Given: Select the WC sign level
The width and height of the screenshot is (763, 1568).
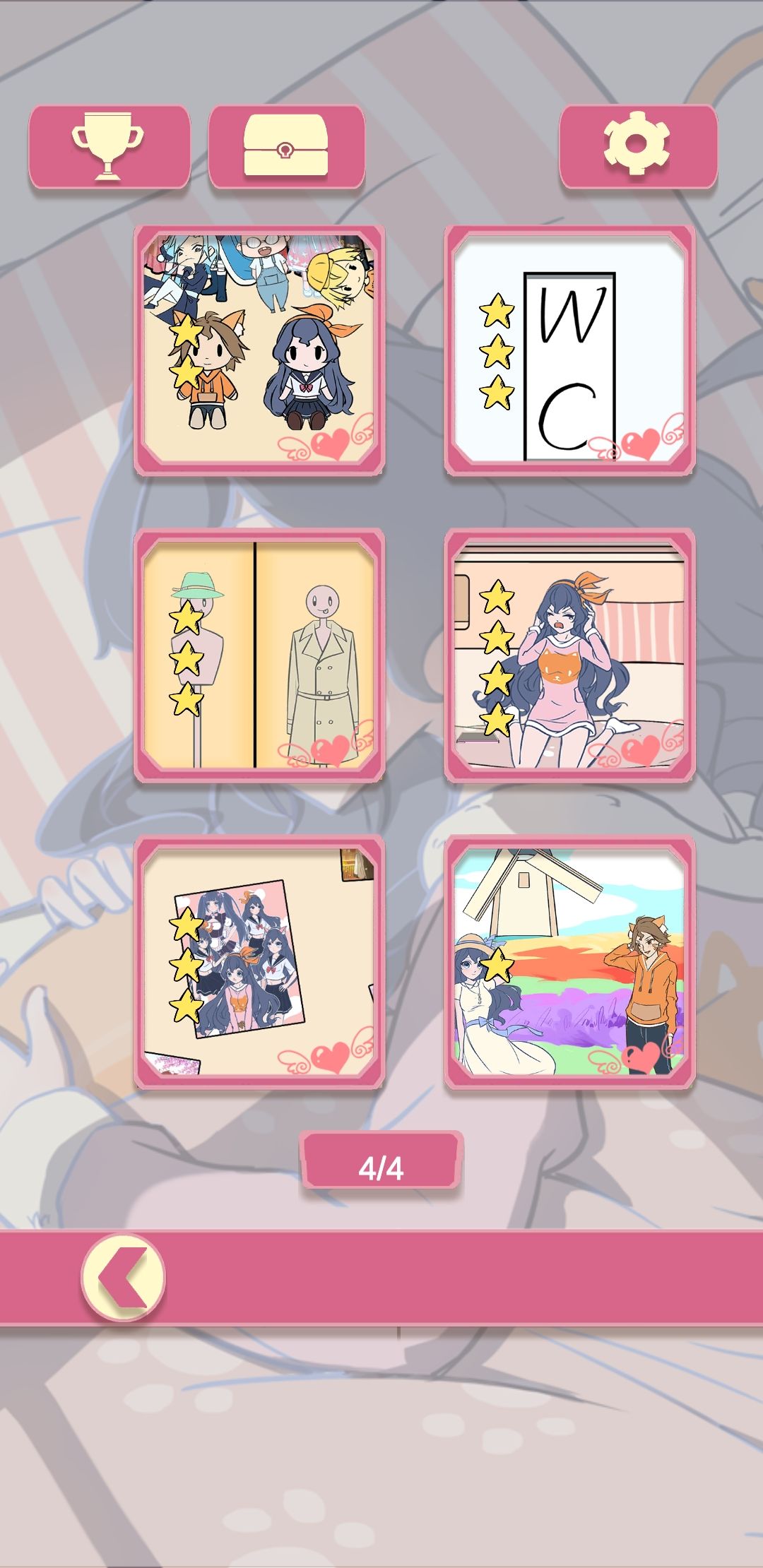Looking at the screenshot, I should click(569, 350).
